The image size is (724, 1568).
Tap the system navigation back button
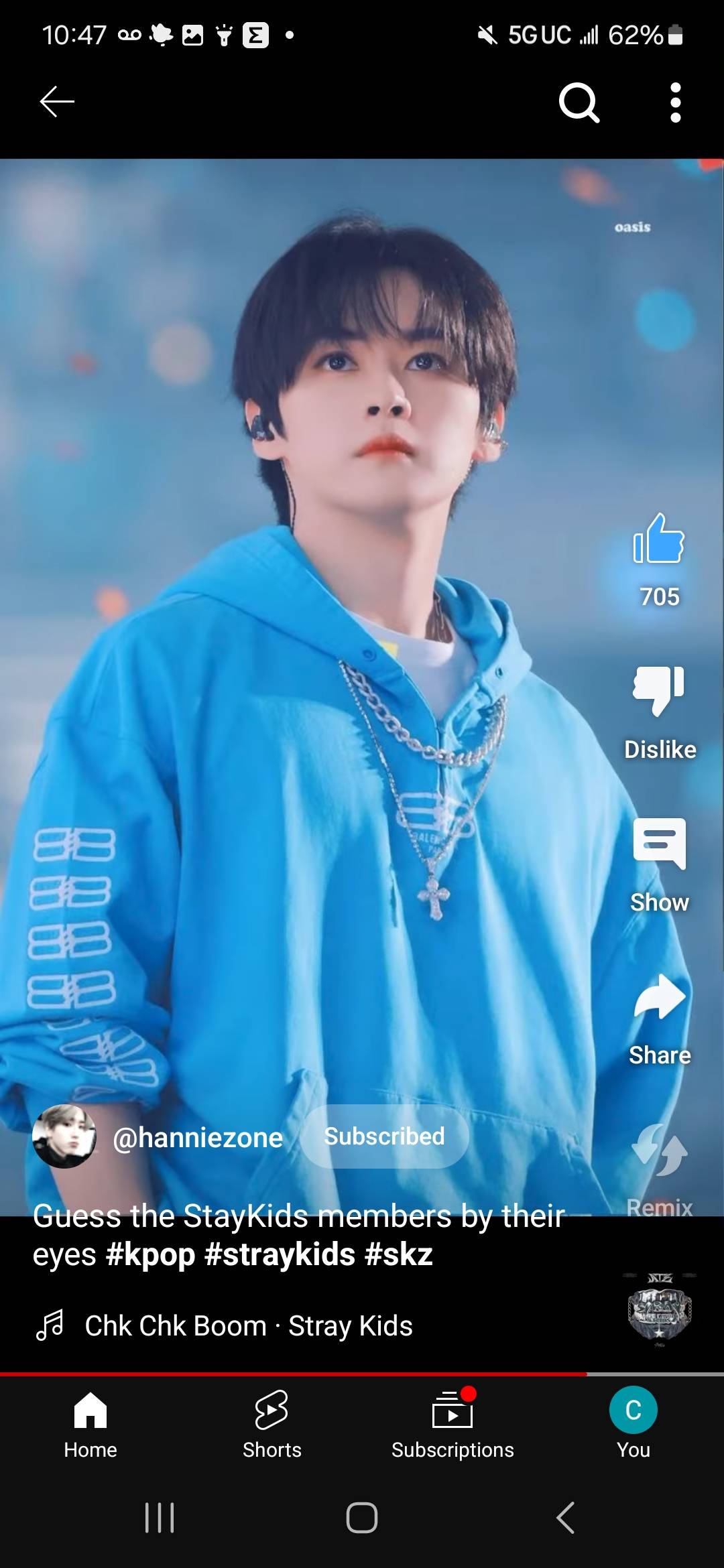565,1518
